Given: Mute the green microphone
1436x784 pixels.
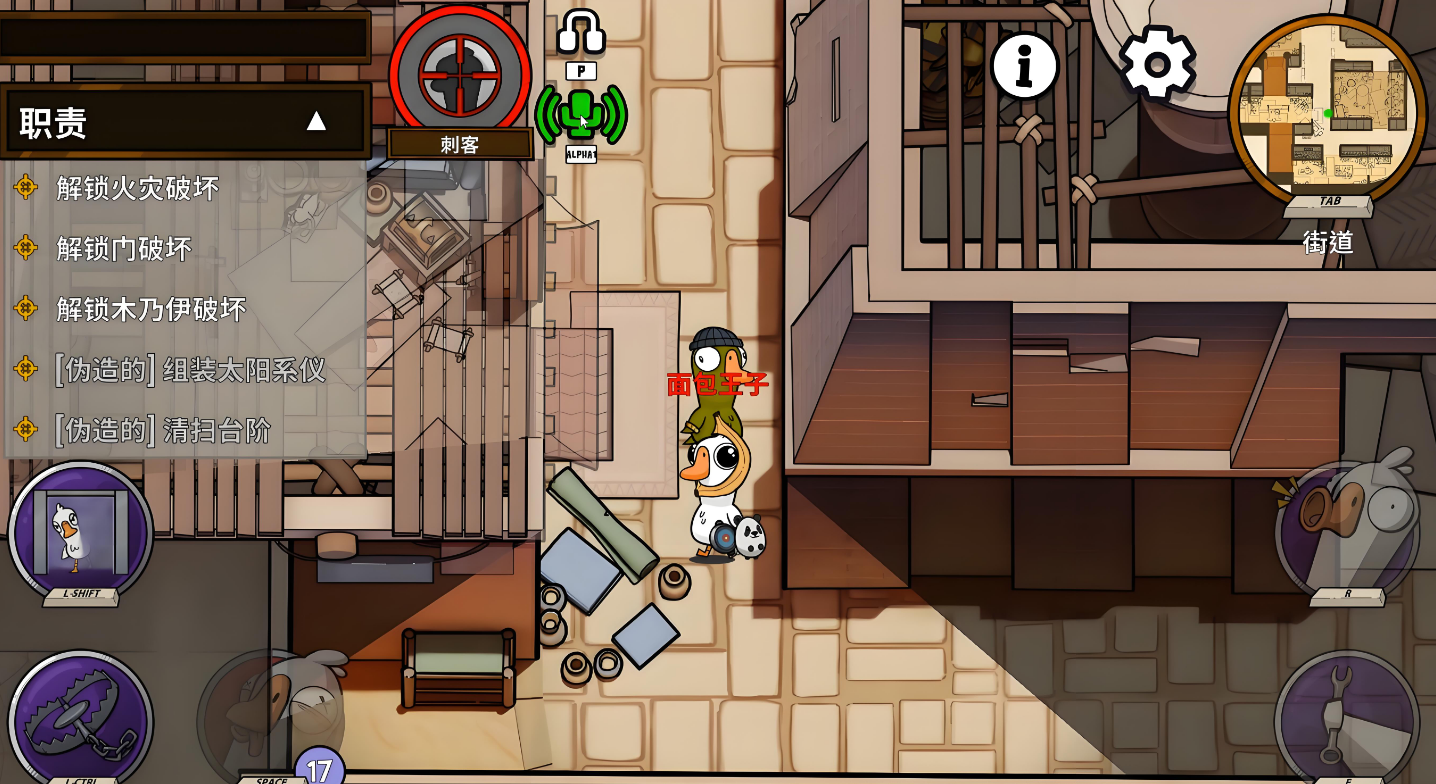Looking at the screenshot, I should [581, 113].
